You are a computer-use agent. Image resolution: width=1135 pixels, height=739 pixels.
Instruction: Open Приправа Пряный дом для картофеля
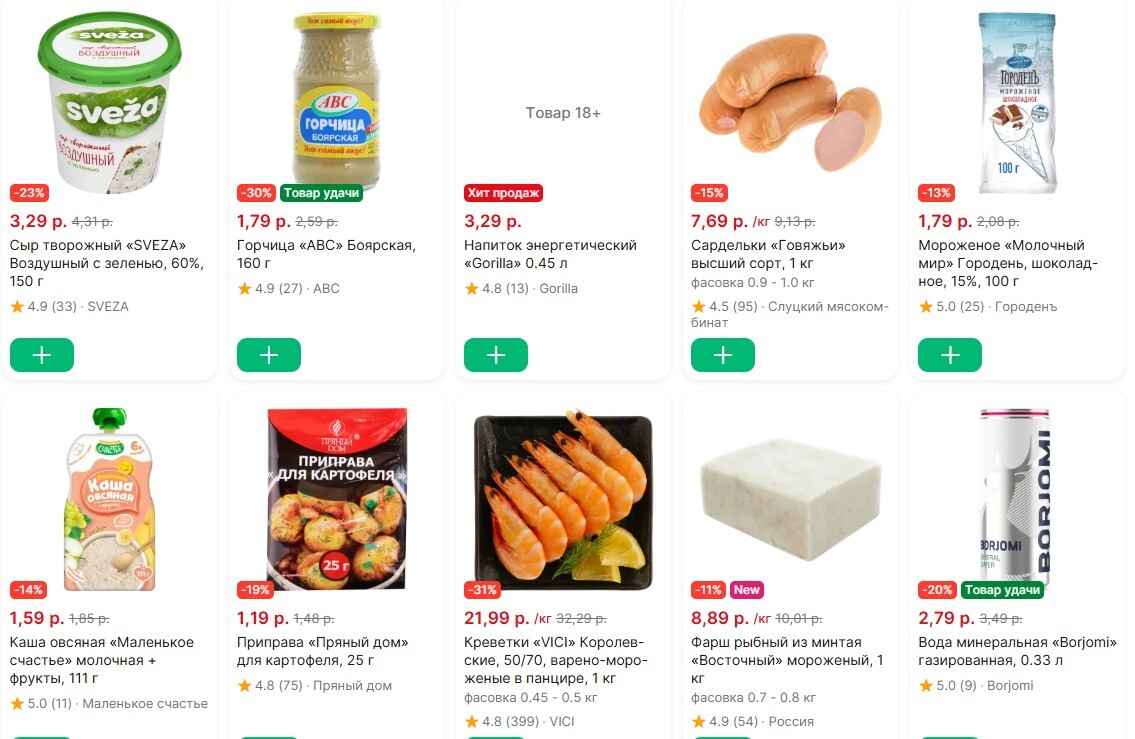322,651
